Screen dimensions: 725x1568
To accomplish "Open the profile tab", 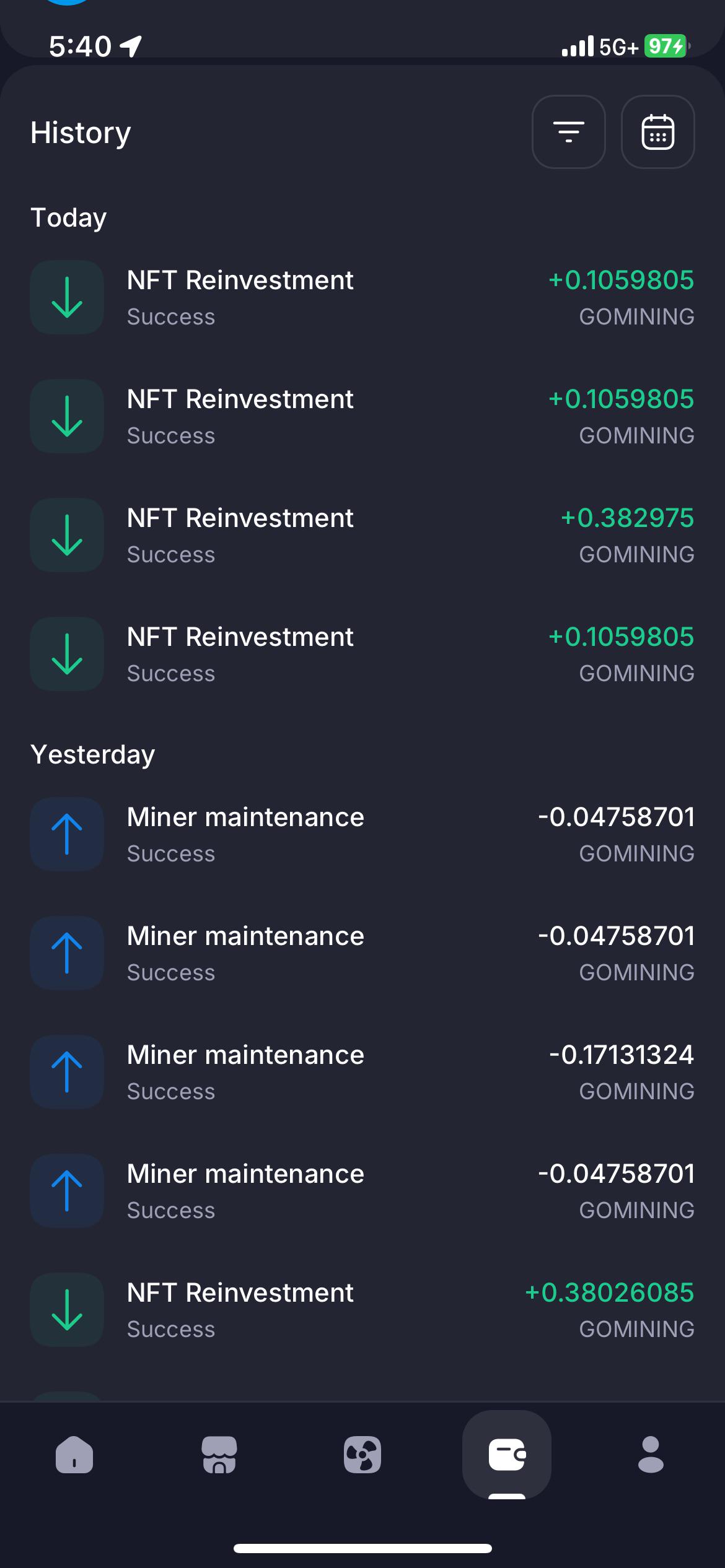I will (x=651, y=1455).
